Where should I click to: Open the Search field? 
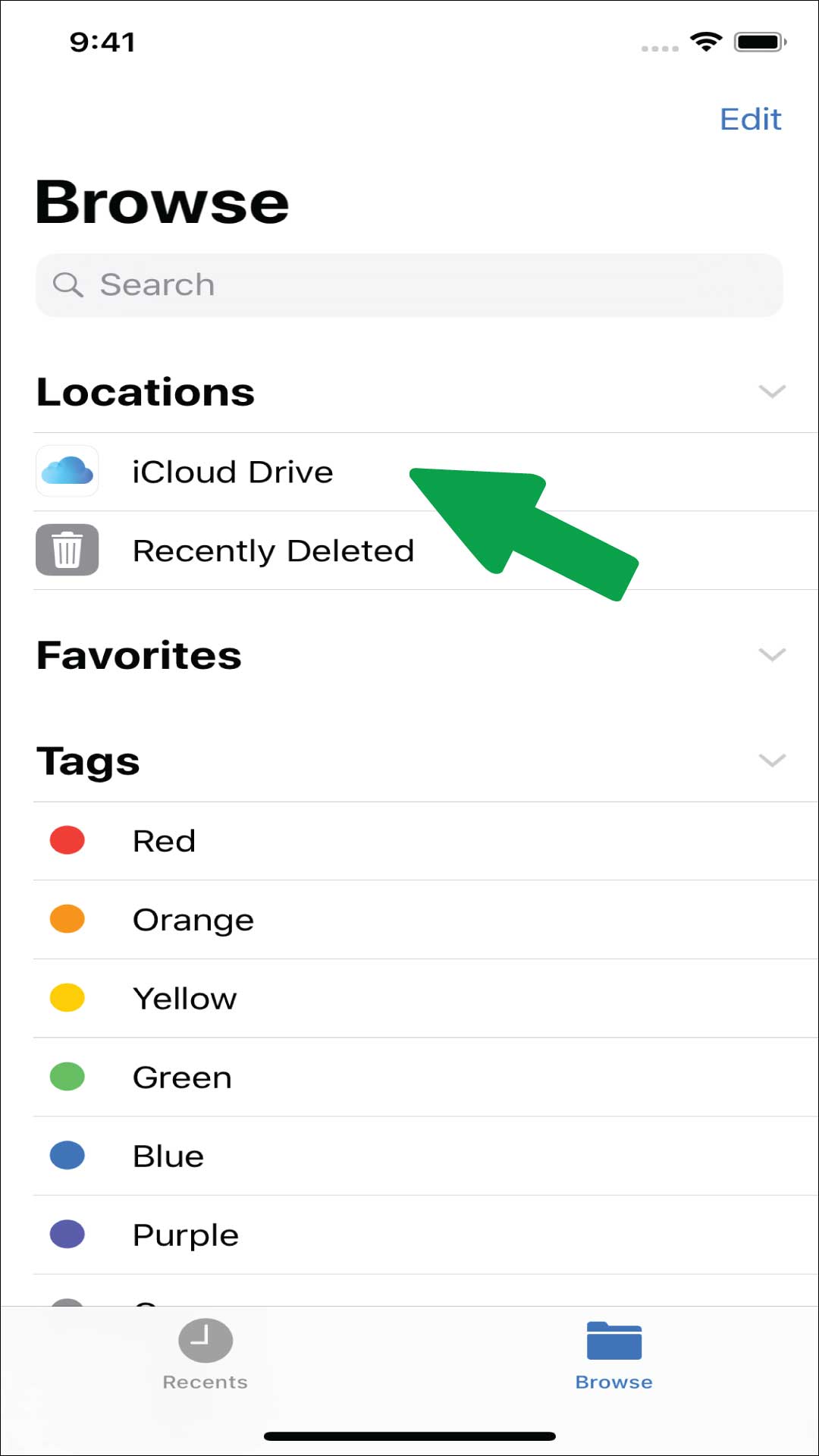coord(409,285)
